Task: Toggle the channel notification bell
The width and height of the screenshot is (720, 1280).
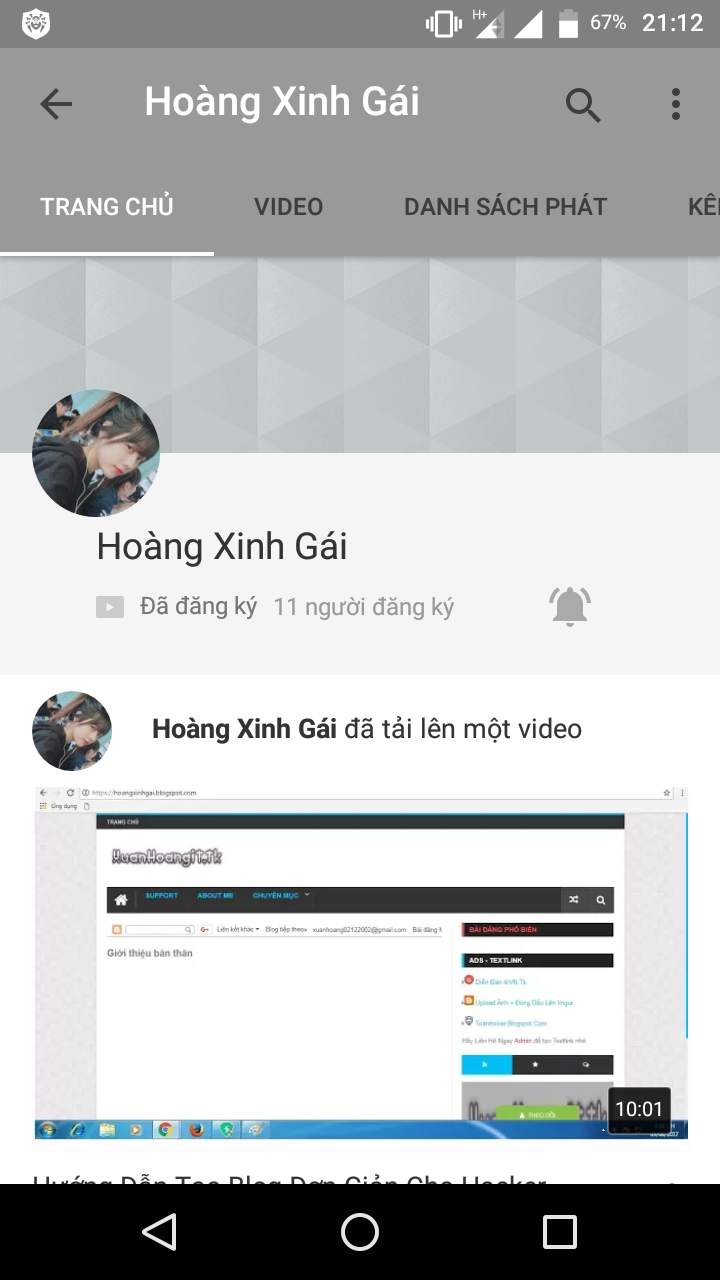Action: pyautogui.click(x=569, y=606)
